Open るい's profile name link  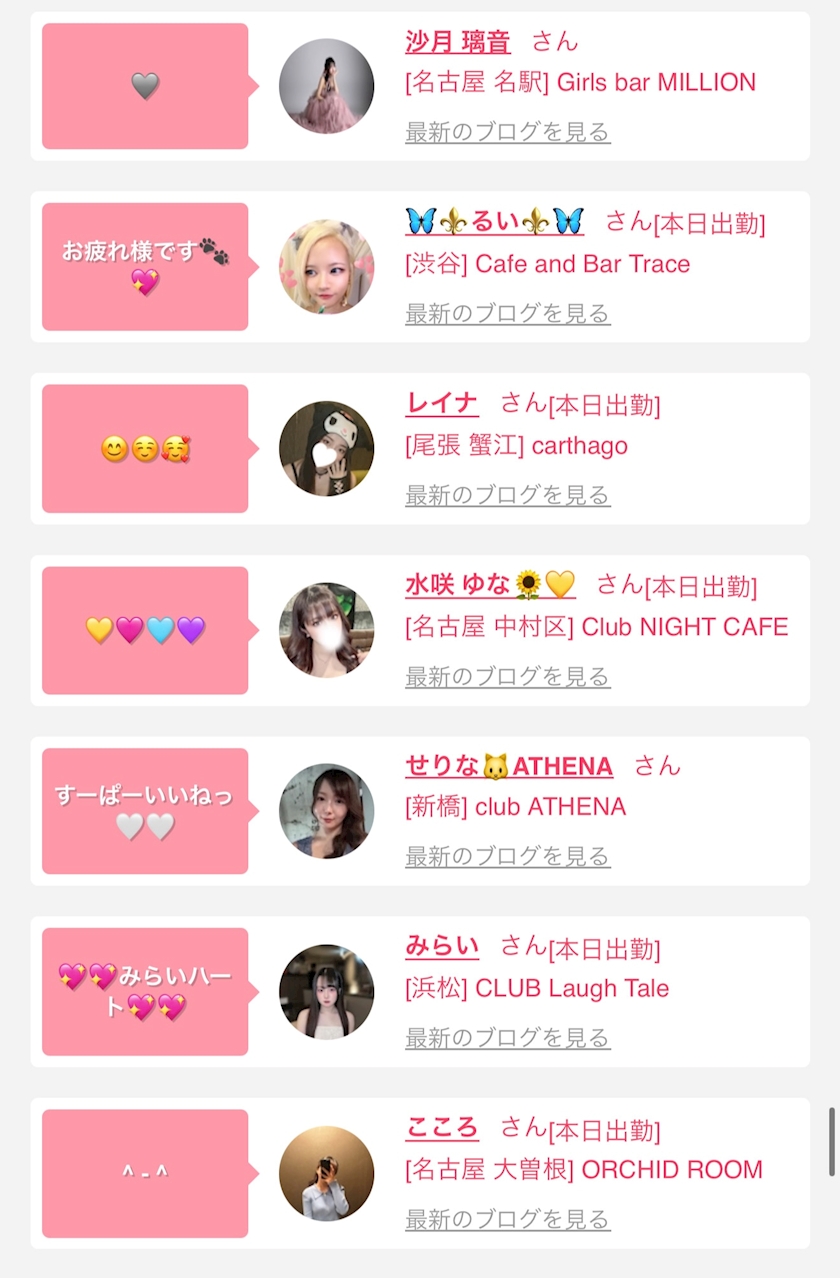[x=494, y=221]
